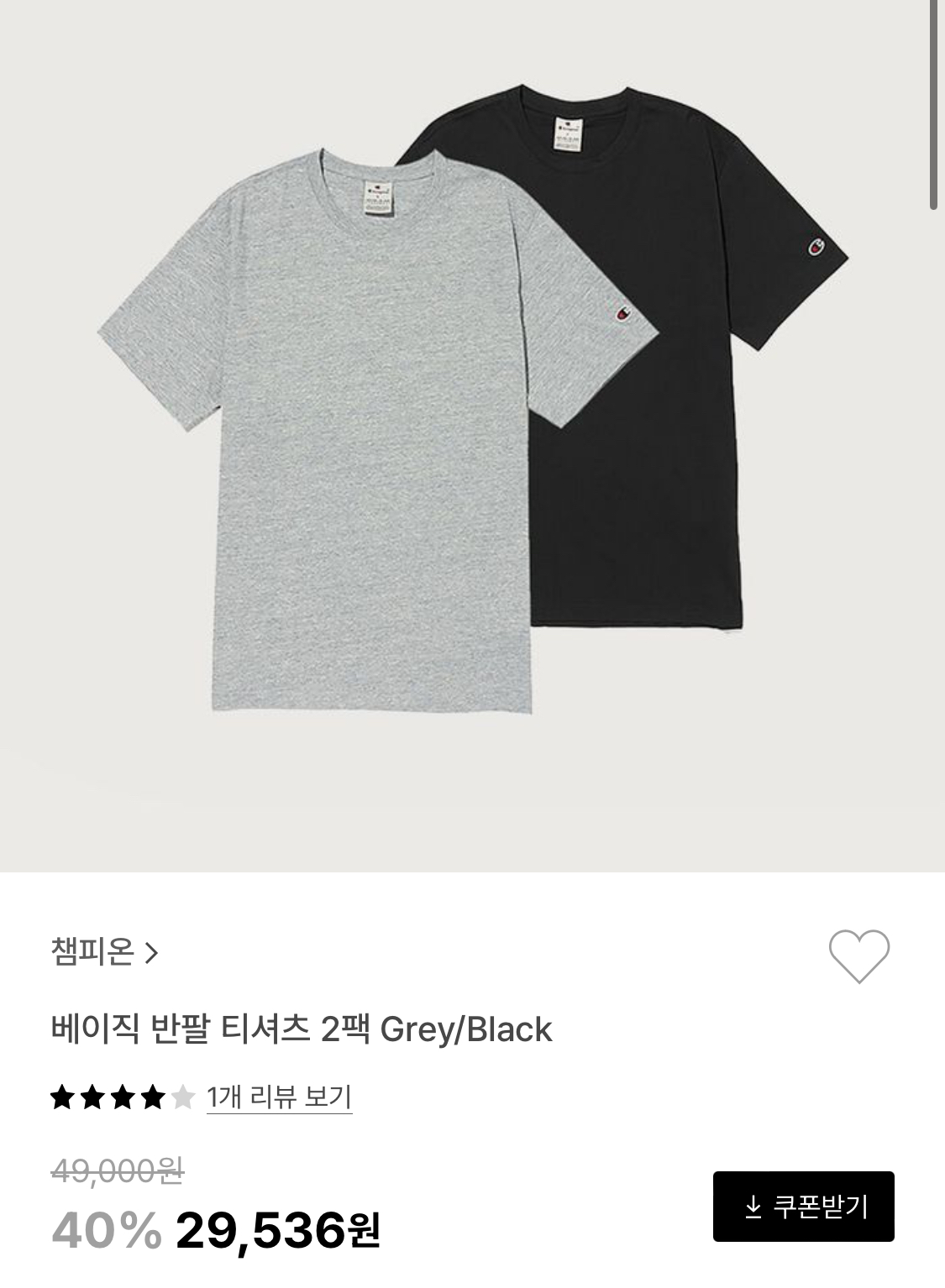
Task: Tap the 쿠폰받기 coupon button
Action: 803,1207
